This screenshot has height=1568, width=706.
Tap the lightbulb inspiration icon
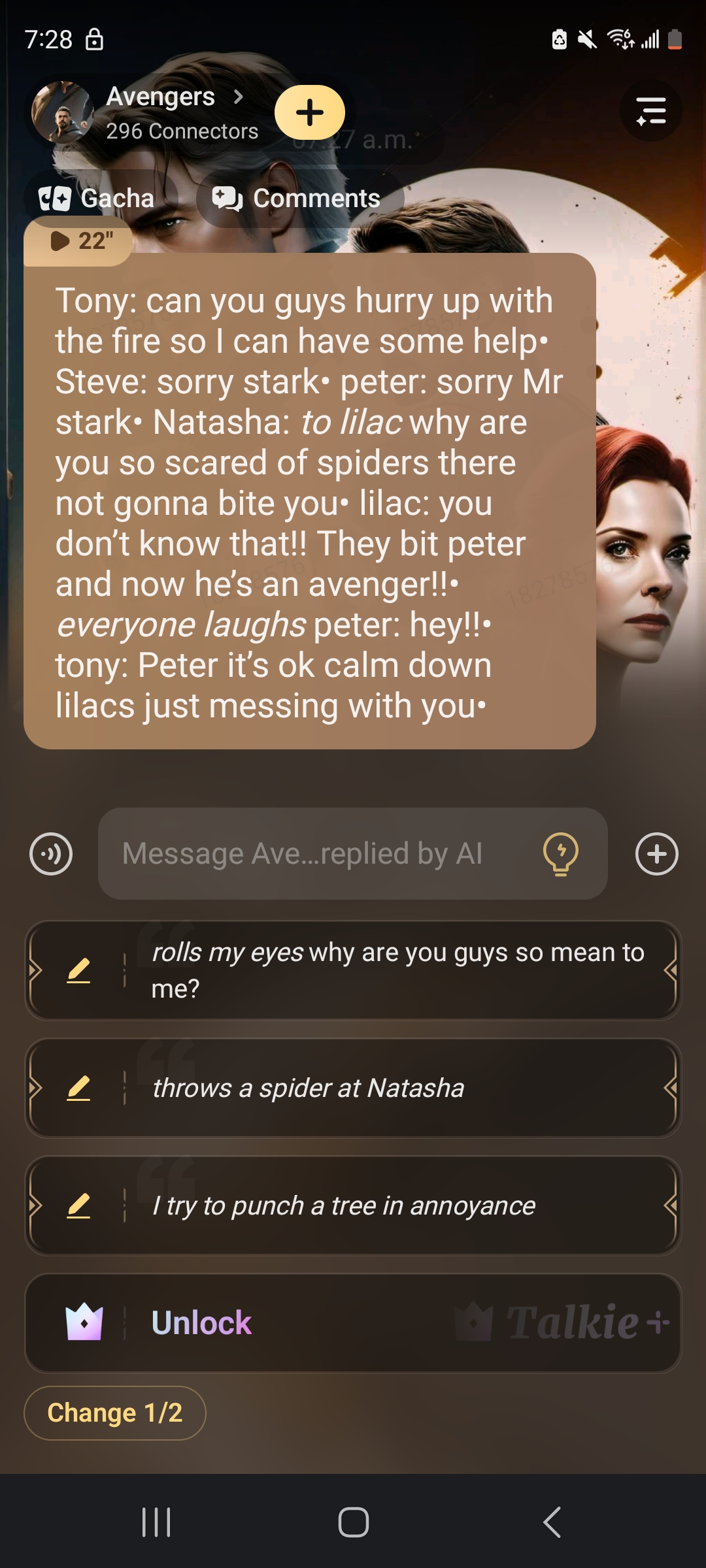pos(561,854)
